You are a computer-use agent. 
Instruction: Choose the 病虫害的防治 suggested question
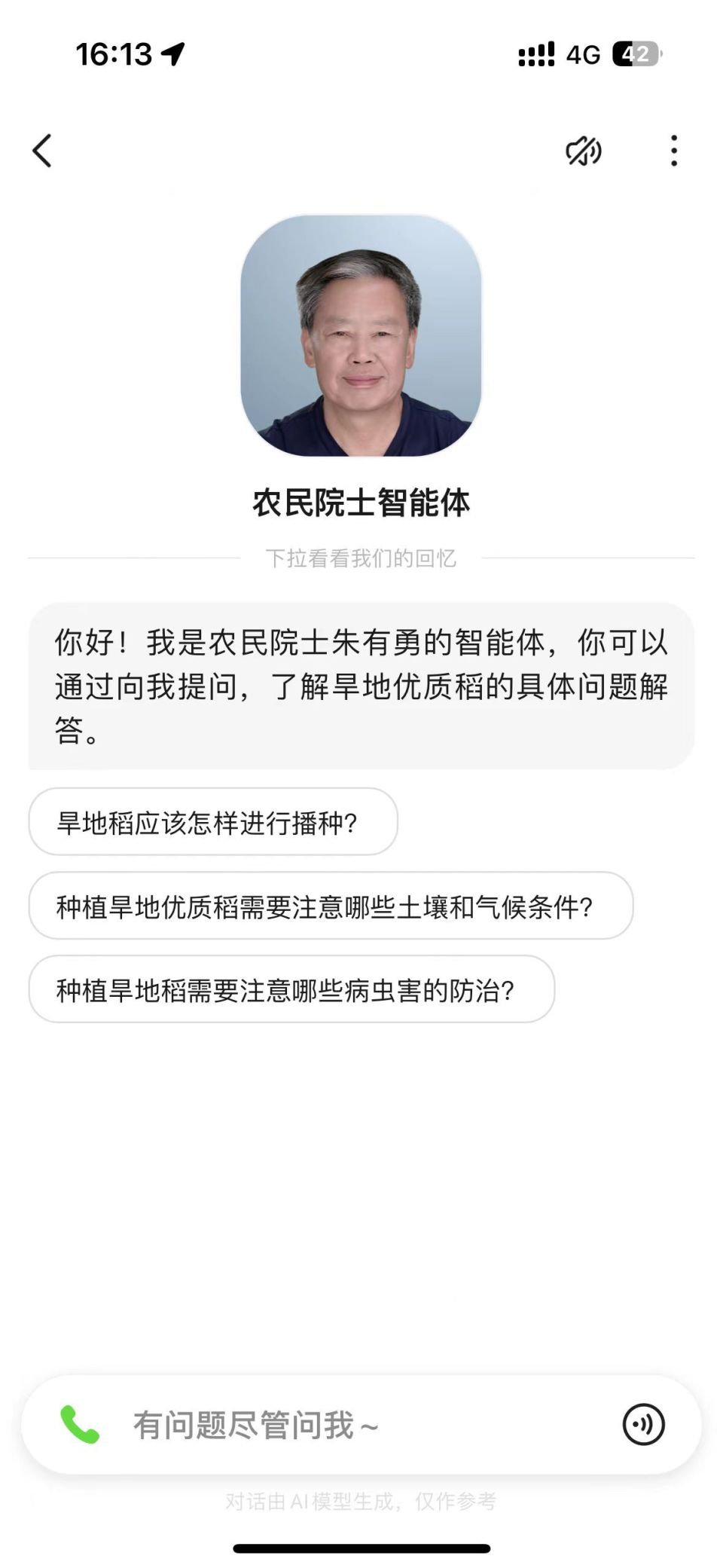(x=291, y=989)
